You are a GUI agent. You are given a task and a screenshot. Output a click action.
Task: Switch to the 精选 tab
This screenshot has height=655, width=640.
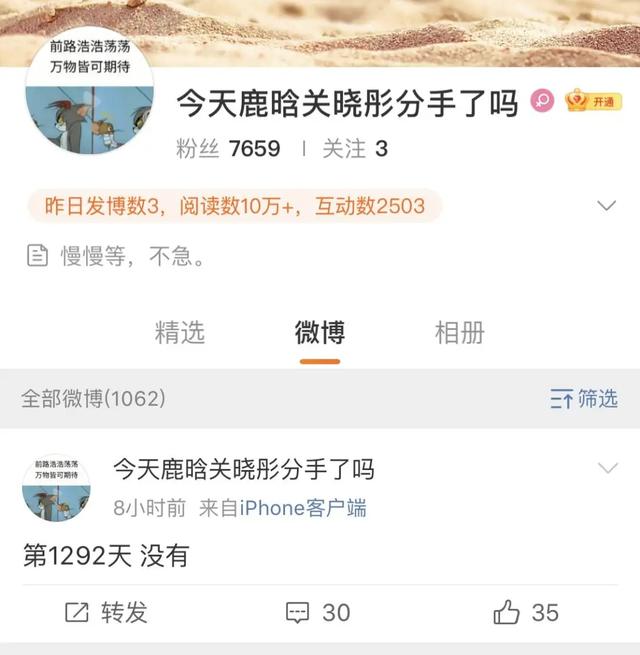click(180, 333)
